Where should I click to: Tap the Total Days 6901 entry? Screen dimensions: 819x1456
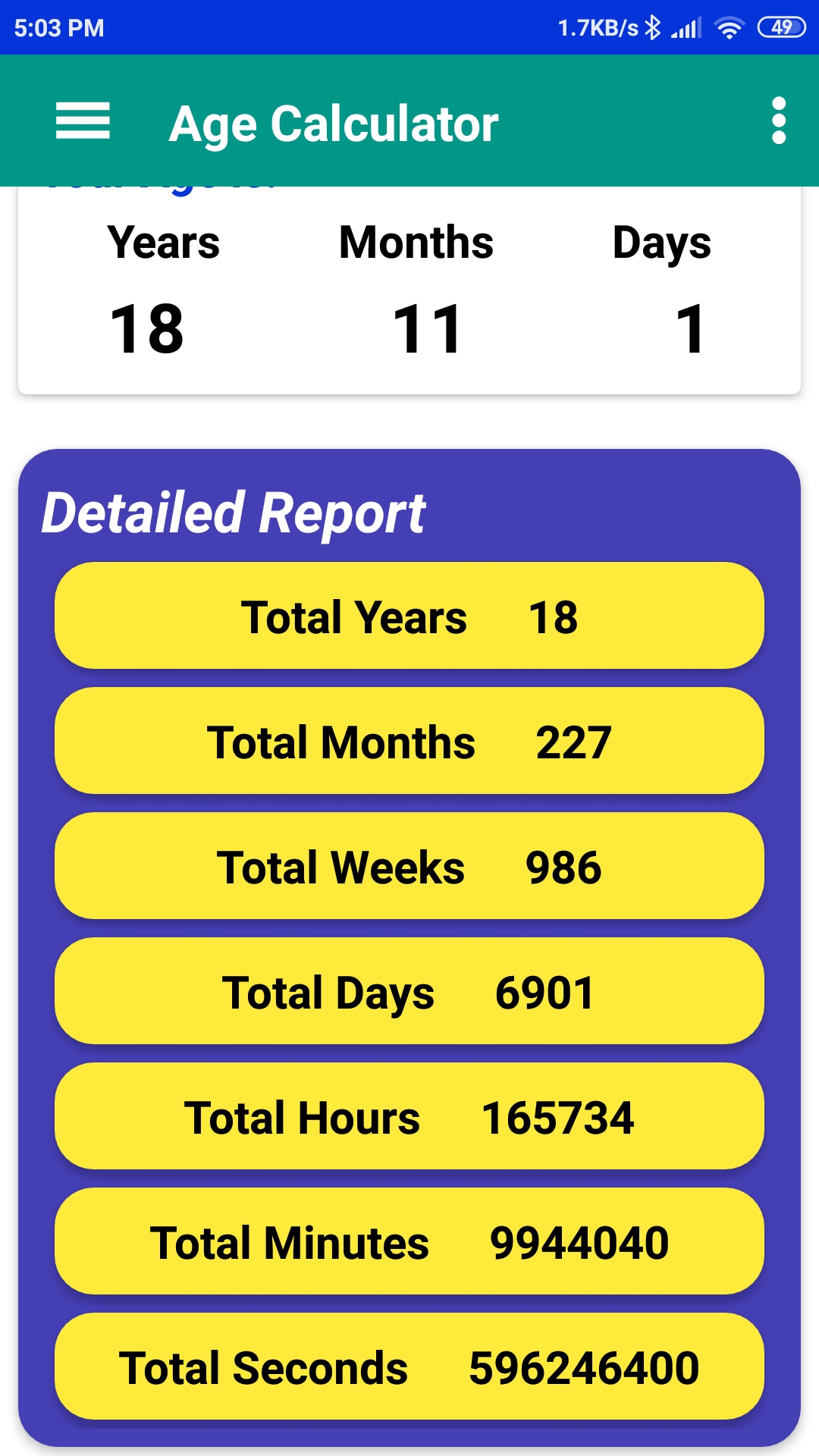409,992
